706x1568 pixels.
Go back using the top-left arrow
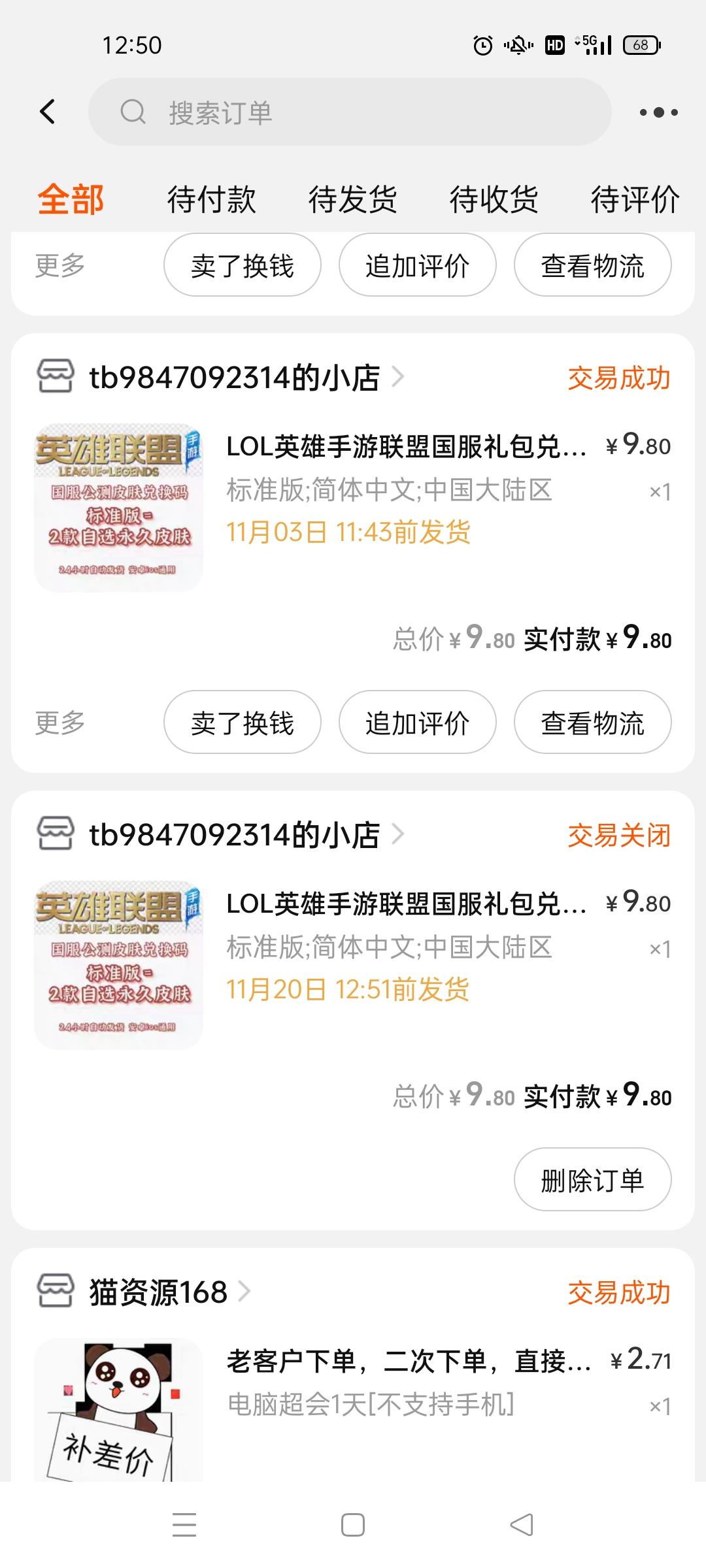tap(48, 112)
